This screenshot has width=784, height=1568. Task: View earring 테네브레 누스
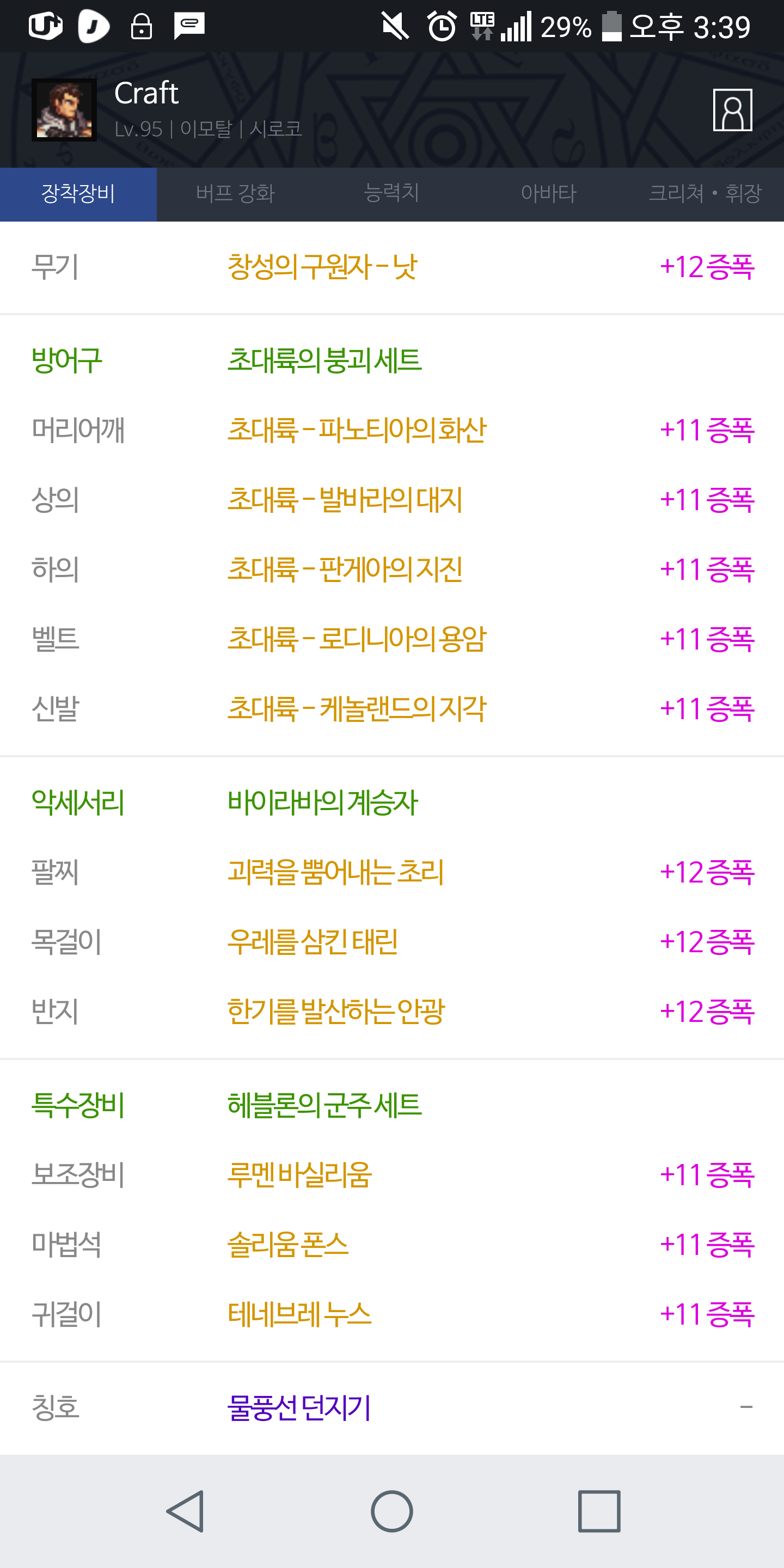tap(299, 1314)
